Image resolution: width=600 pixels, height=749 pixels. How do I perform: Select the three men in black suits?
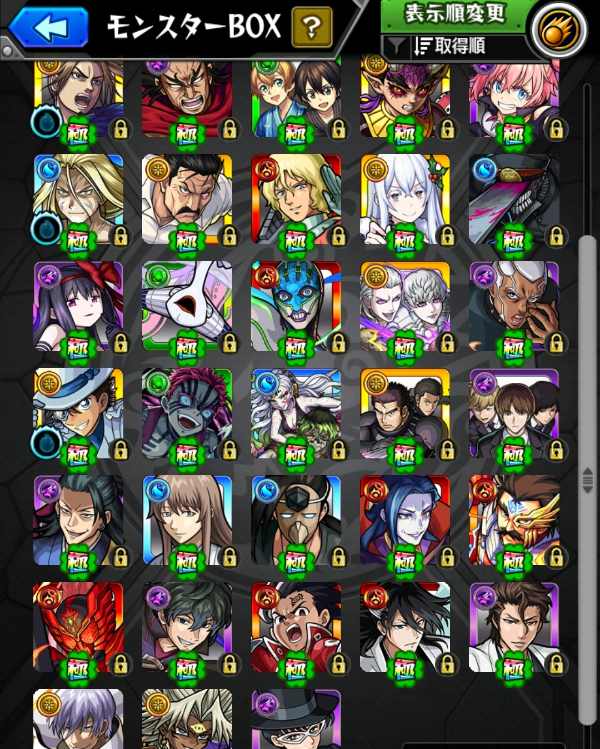405,413
